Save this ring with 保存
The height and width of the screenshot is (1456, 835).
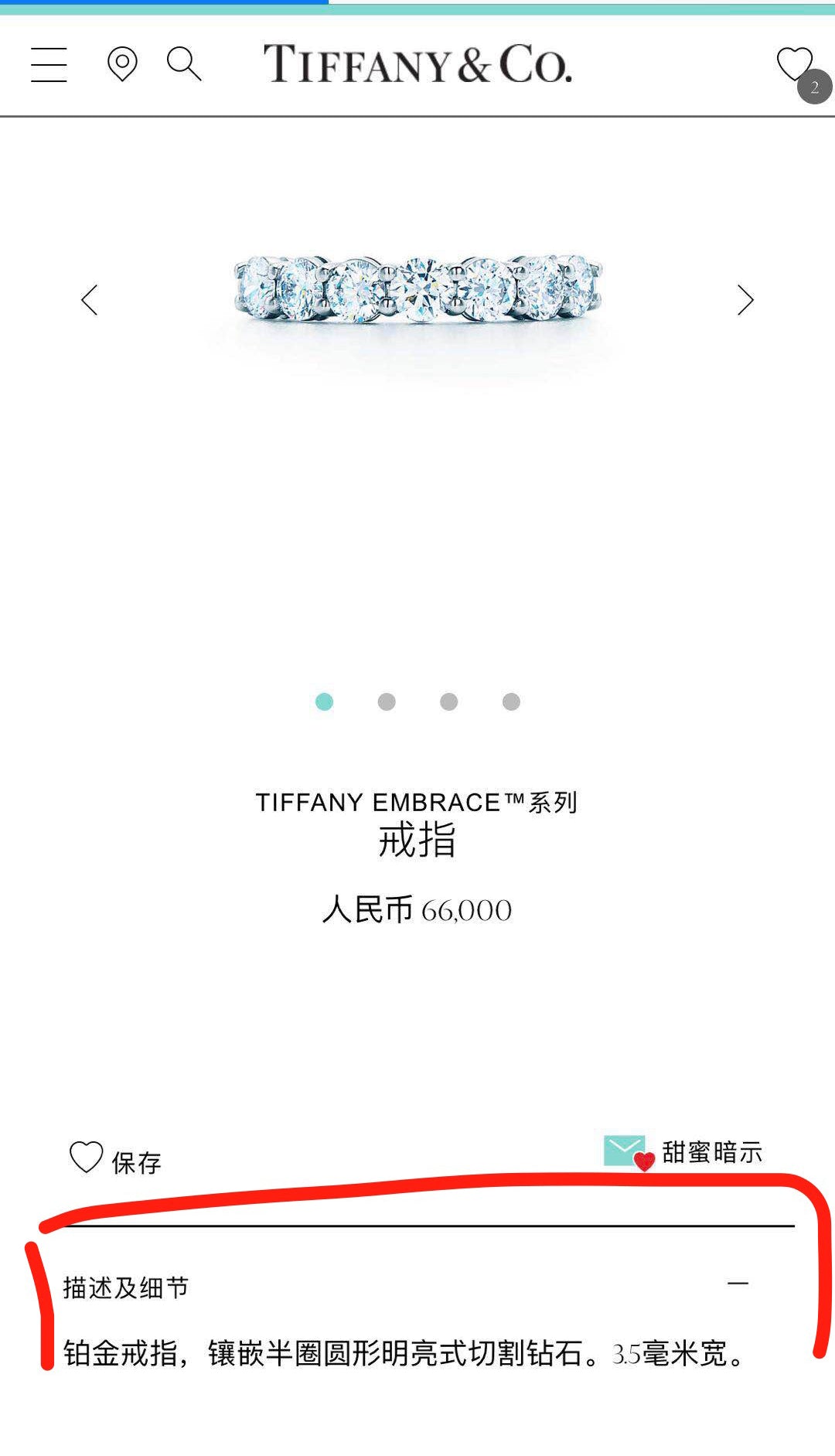116,1160
